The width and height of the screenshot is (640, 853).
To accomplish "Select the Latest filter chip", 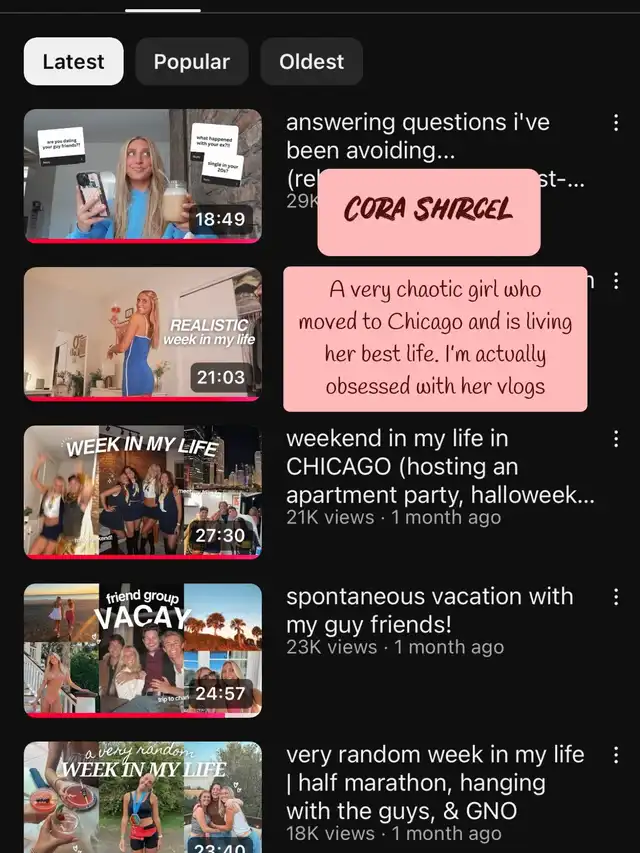I will 73,62.
